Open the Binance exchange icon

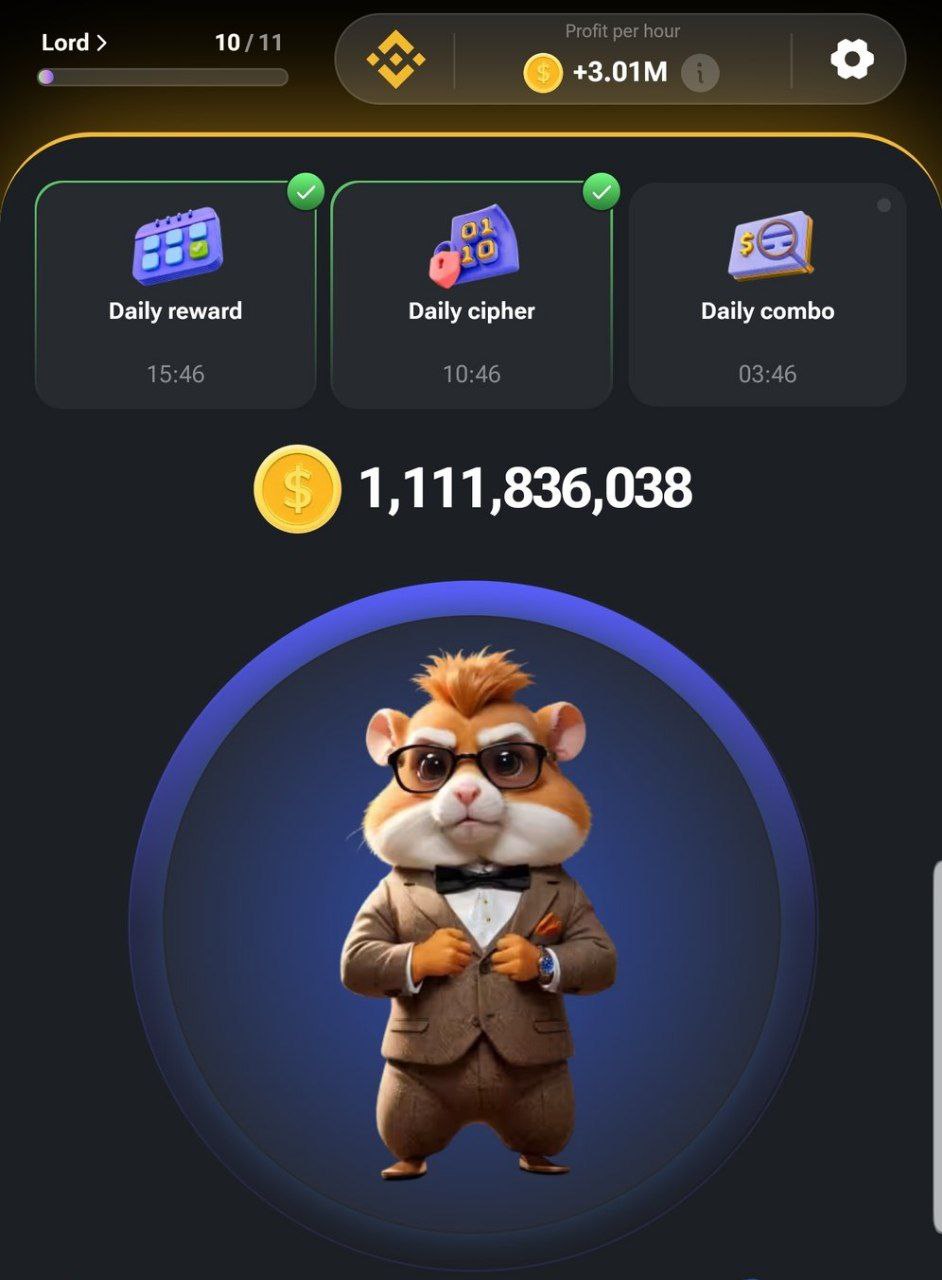(x=395, y=59)
